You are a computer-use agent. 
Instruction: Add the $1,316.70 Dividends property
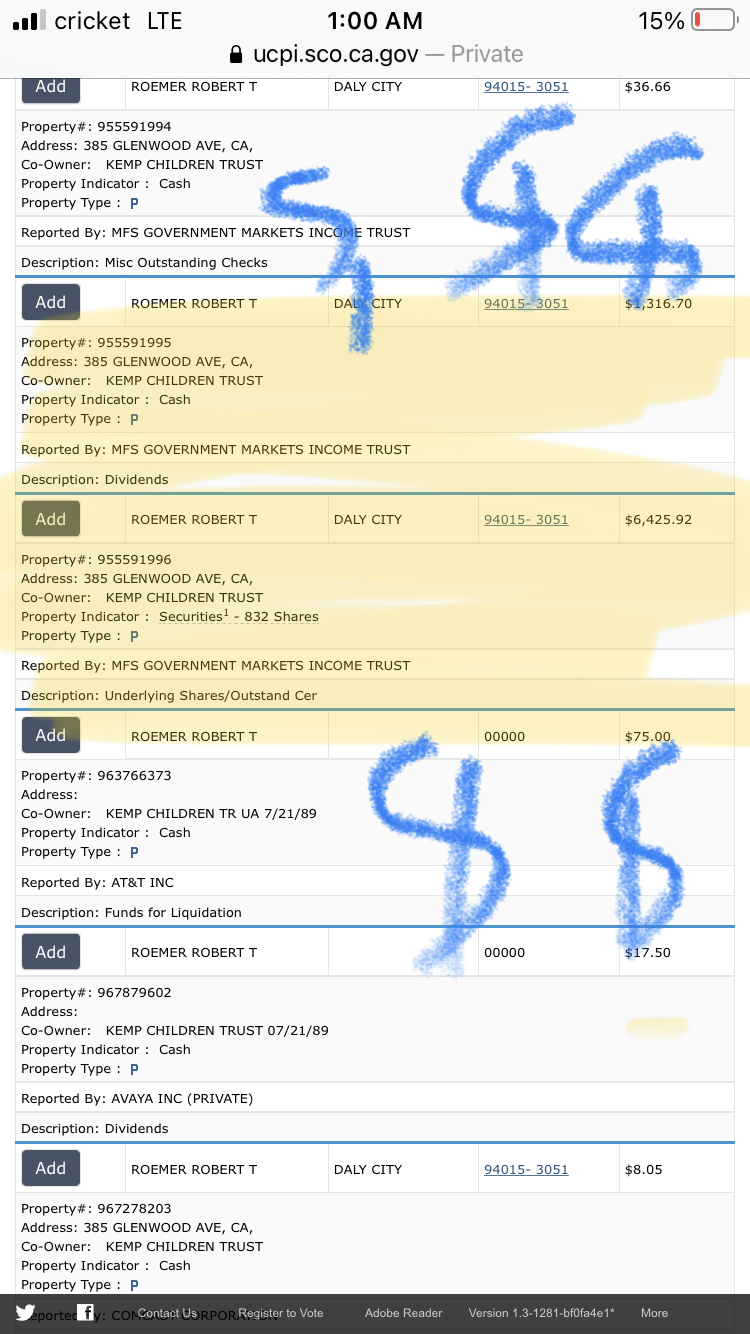coord(51,302)
